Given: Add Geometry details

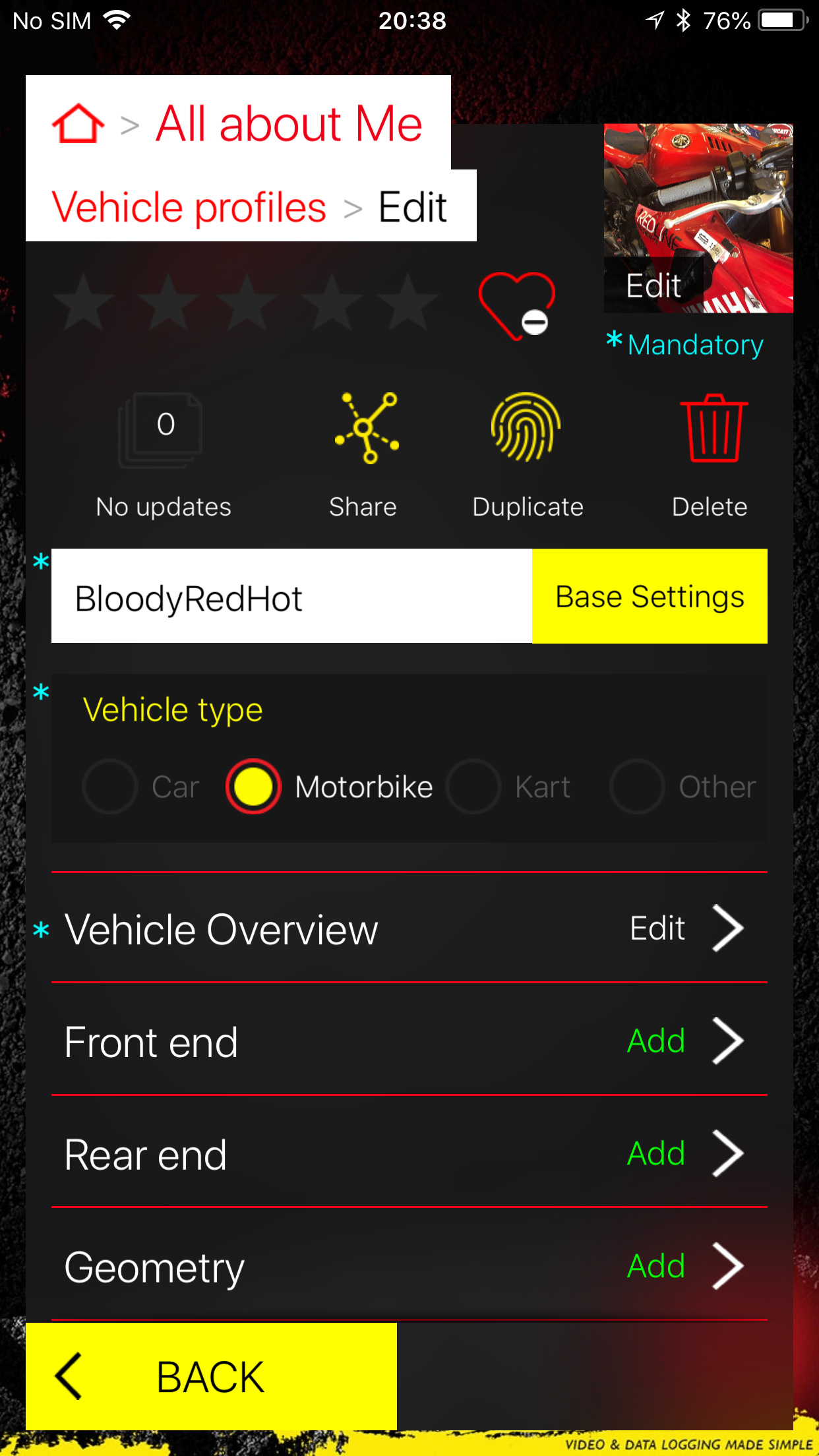Looking at the screenshot, I should pos(686,1266).
